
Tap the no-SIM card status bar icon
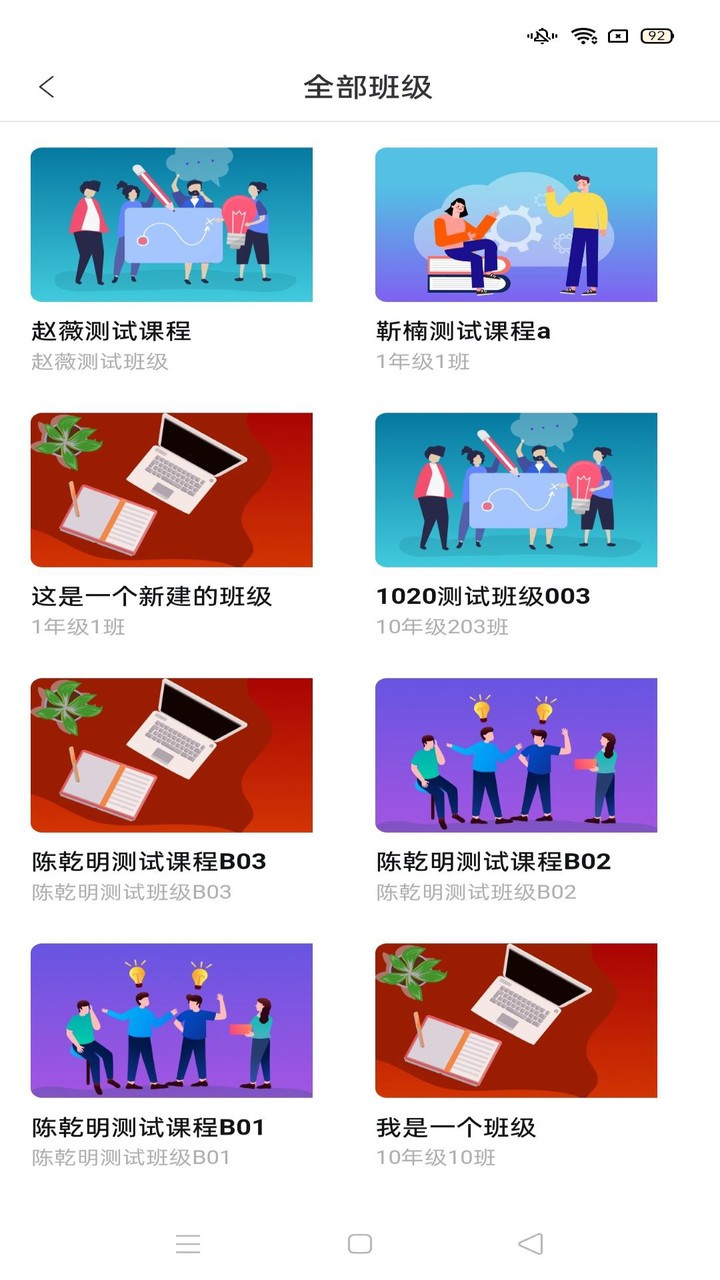pos(619,37)
